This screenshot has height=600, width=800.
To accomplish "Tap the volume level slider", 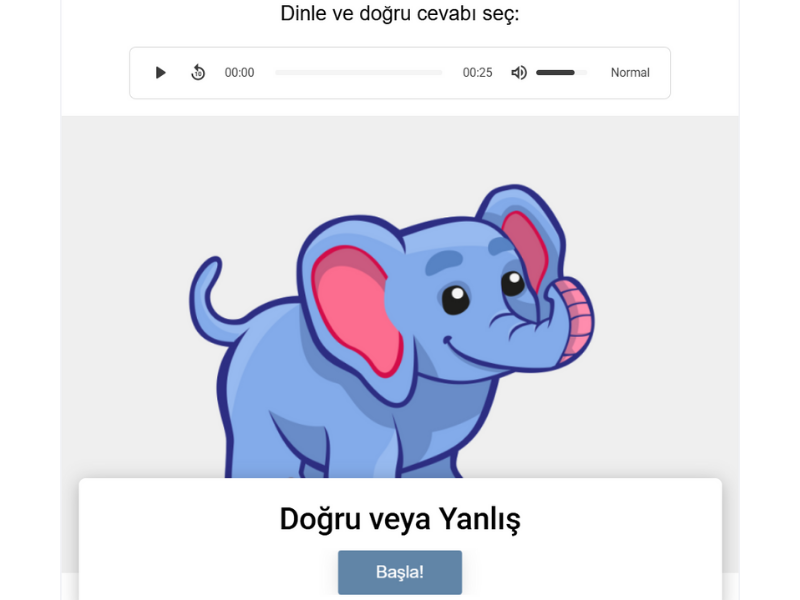I will click(560, 73).
